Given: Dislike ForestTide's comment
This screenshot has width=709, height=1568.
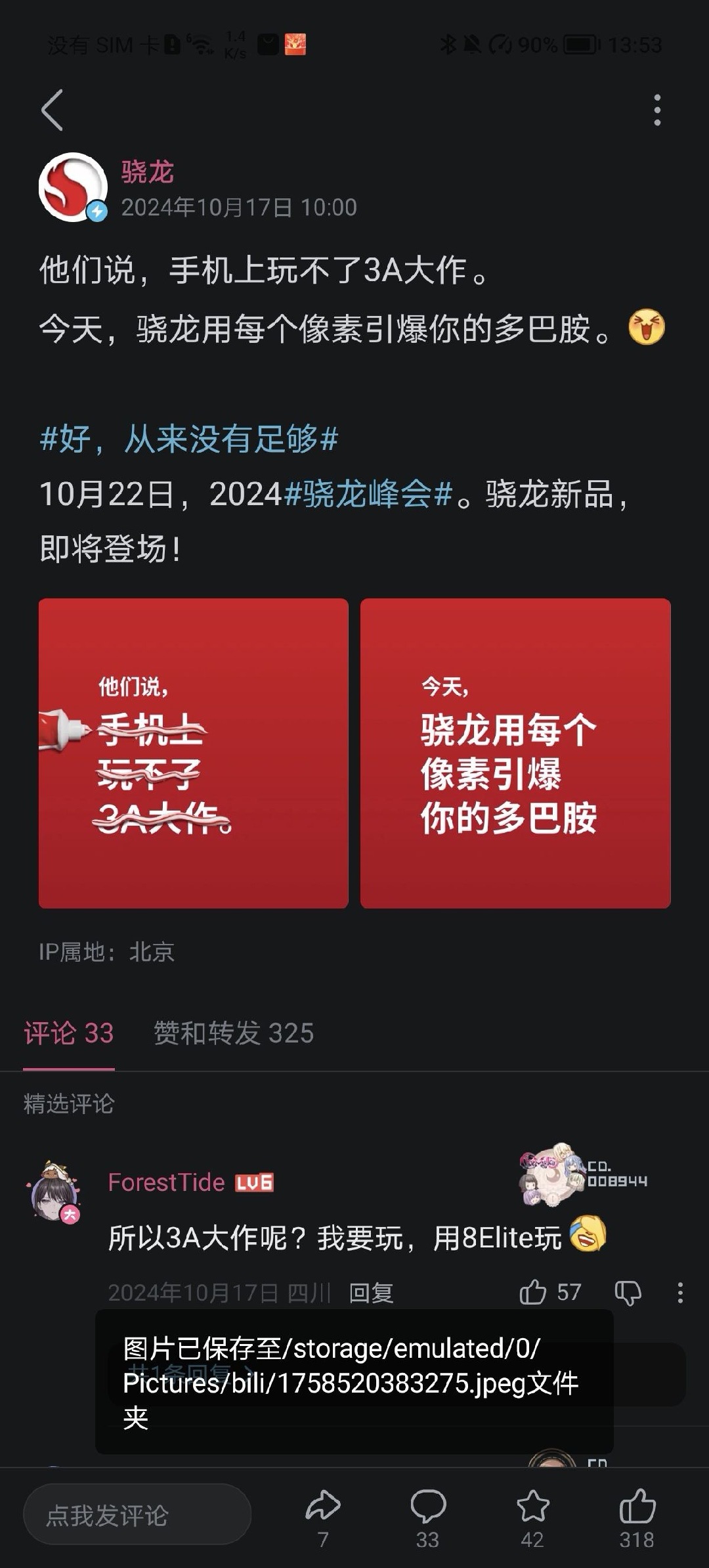Looking at the screenshot, I should pyautogui.click(x=628, y=1293).
